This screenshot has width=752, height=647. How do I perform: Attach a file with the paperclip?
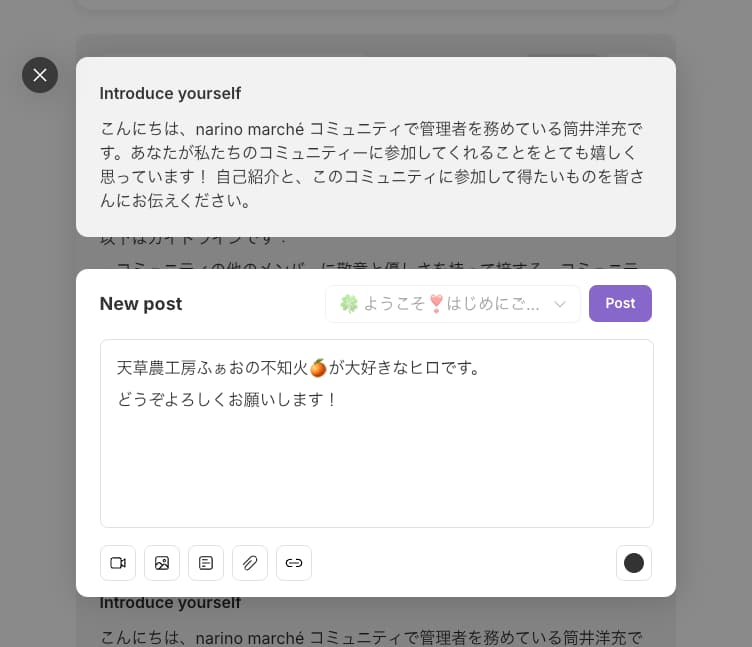(250, 563)
